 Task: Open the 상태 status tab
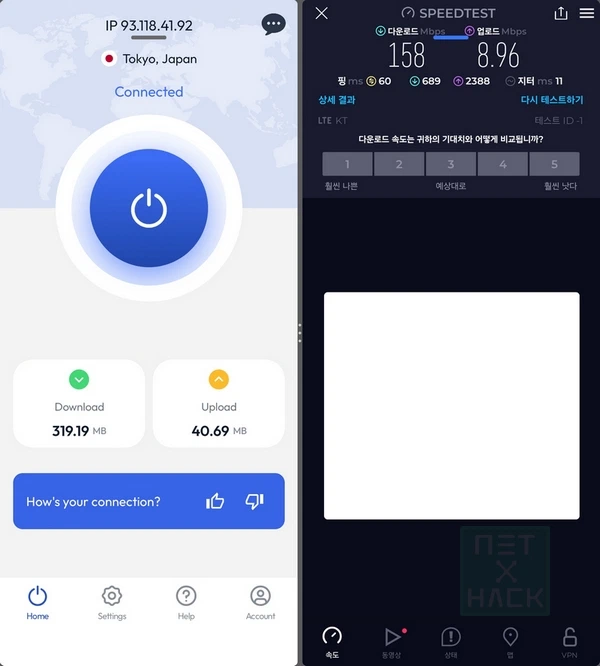[451, 641]
